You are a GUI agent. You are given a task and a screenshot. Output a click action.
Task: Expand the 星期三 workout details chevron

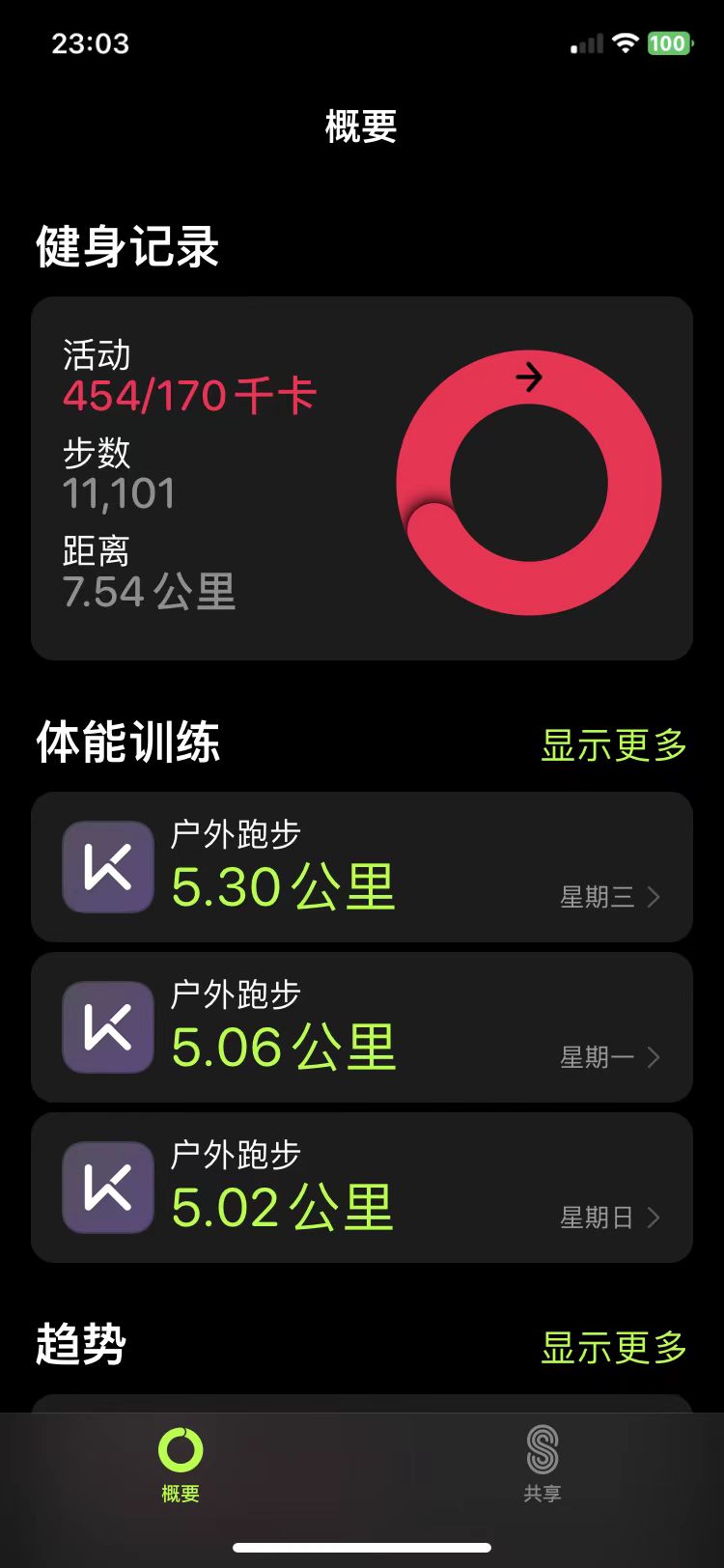[654, 897]
